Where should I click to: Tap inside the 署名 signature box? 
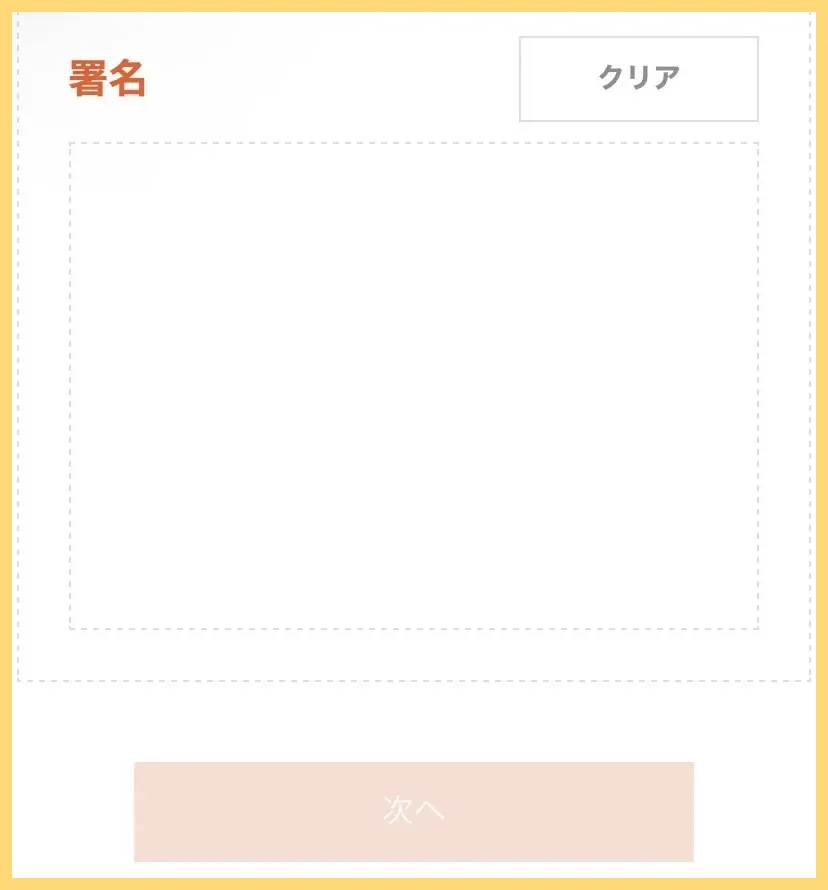pyautogui.click(x=414, y=386)
